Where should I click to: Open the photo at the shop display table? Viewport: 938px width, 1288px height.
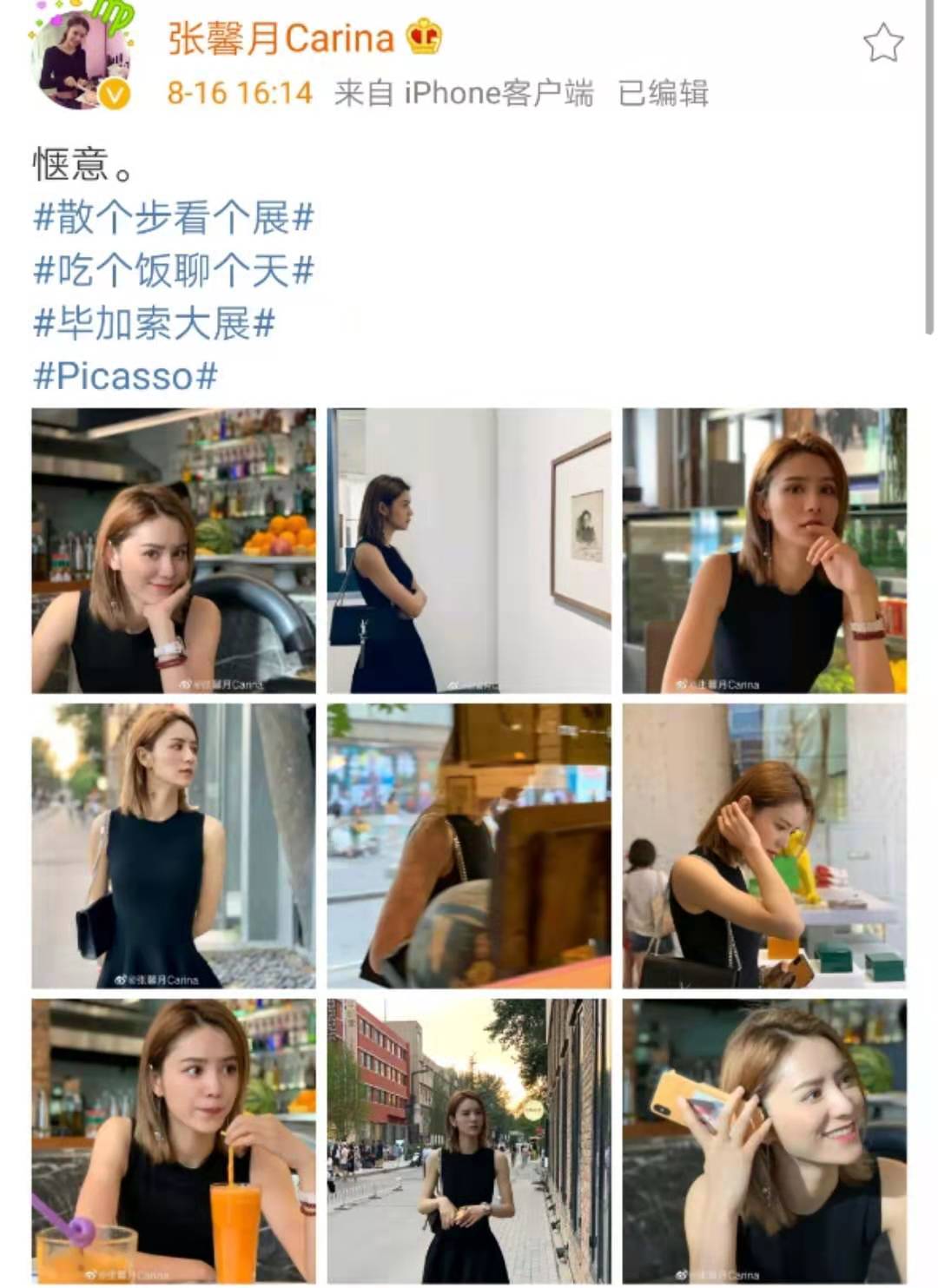(764, 846)
